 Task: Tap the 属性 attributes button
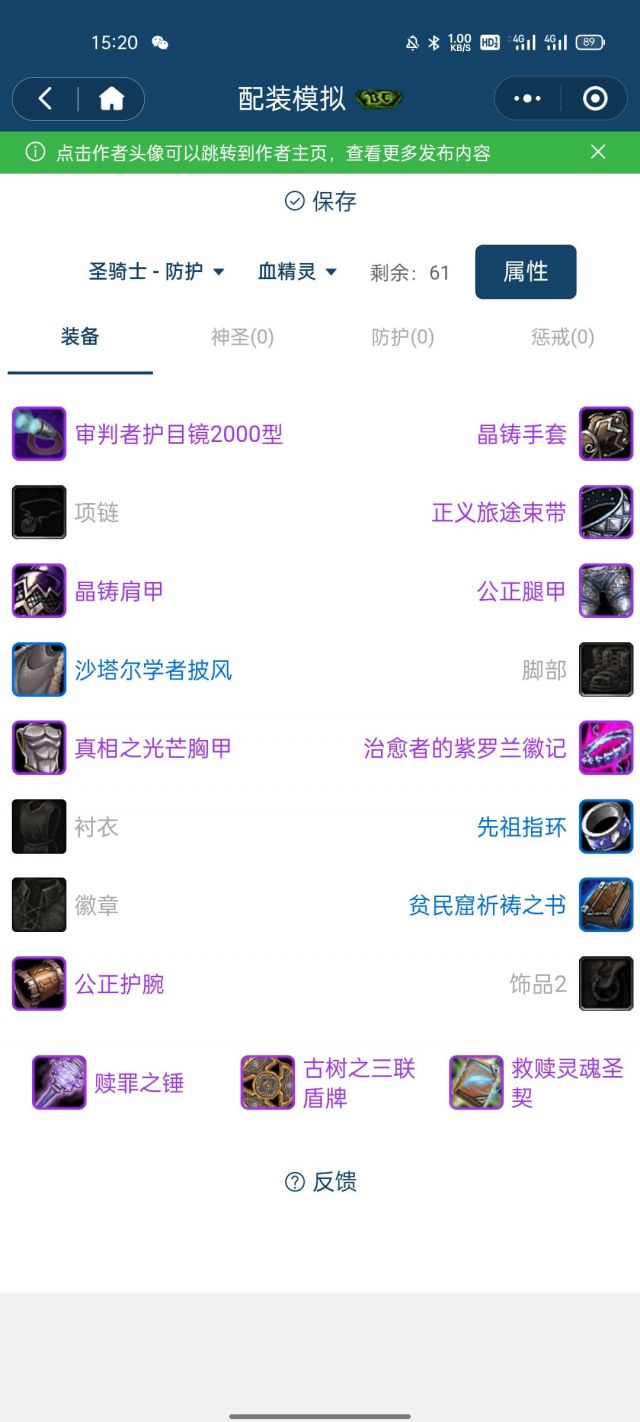(525, 271)
